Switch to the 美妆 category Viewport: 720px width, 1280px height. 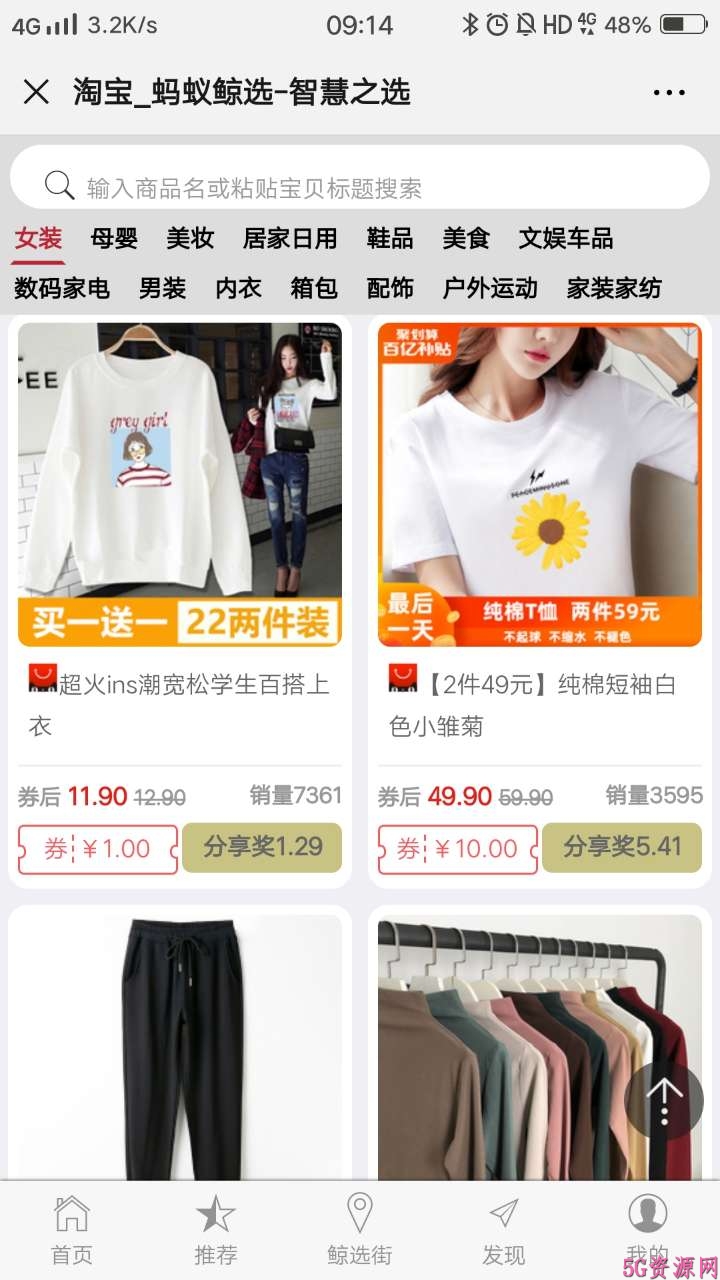tap(190, 239)
